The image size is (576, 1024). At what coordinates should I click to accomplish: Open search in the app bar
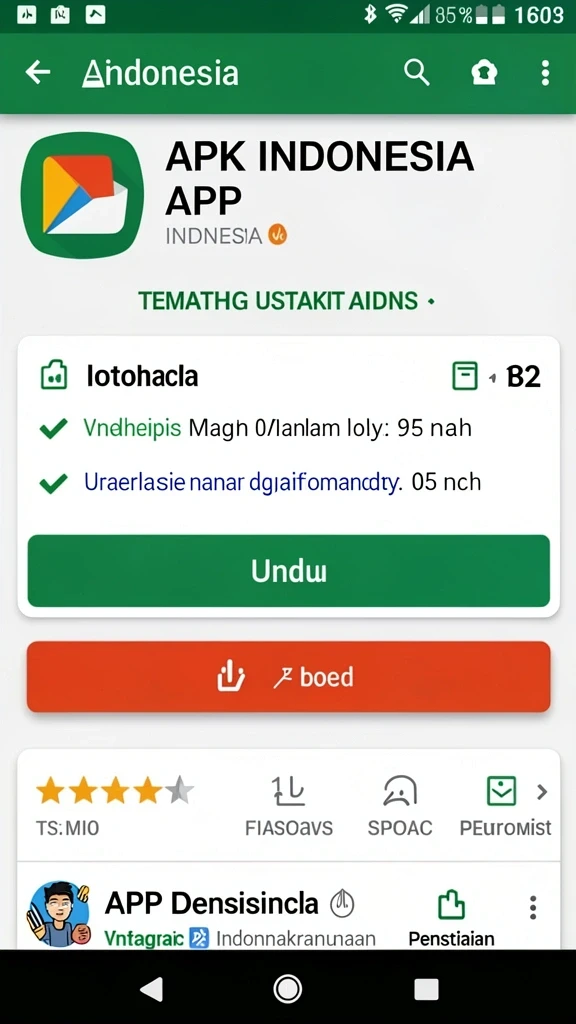(x=417, y=72)
